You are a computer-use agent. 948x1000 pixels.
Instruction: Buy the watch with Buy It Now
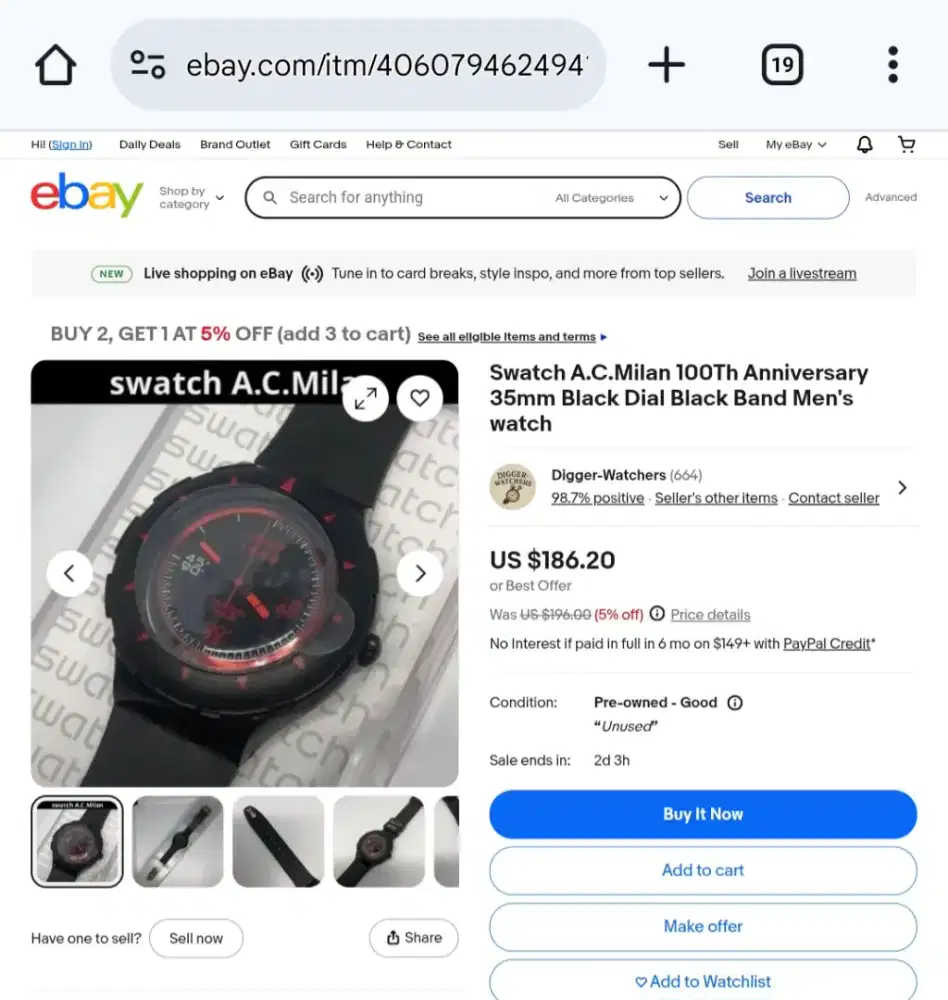pos(702,814)
